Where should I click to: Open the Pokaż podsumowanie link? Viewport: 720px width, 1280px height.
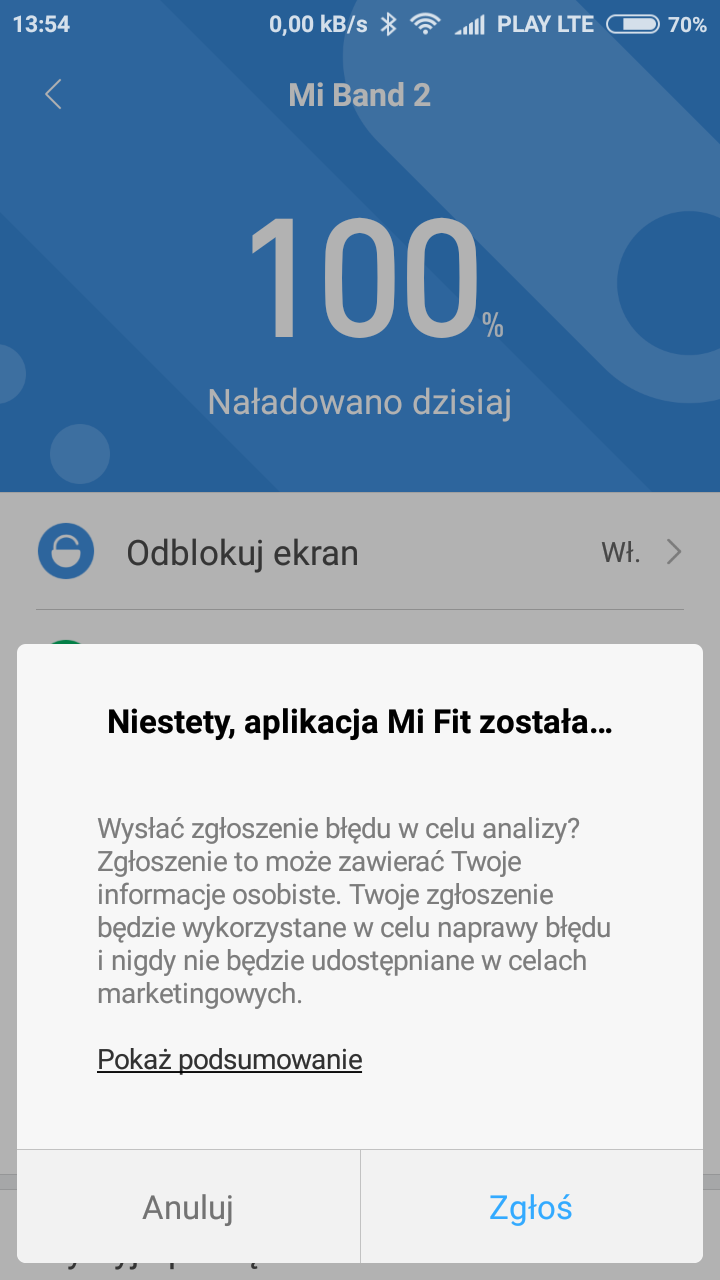coord(229,1059)
